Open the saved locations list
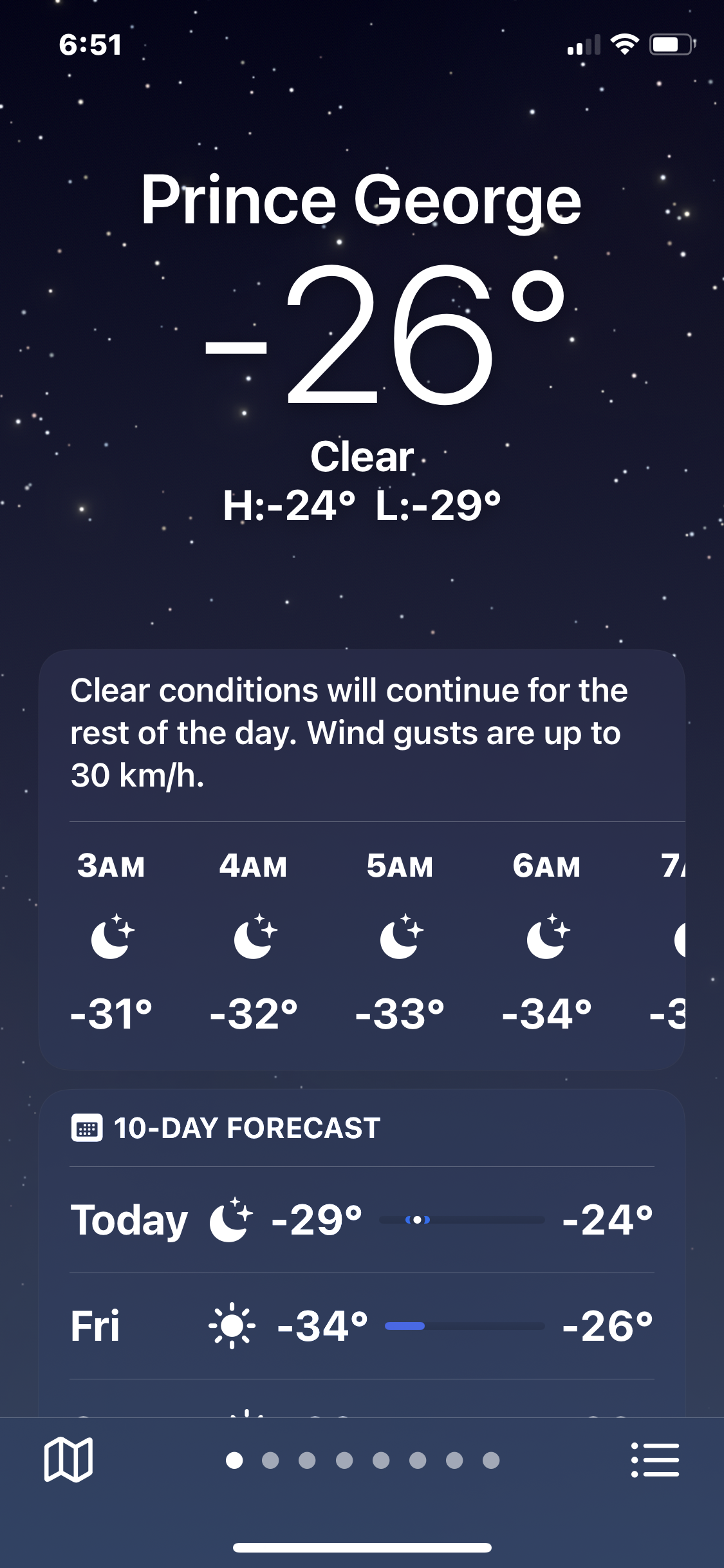This screenshot has height=1568, width=724. click(x=655, y=1460)
